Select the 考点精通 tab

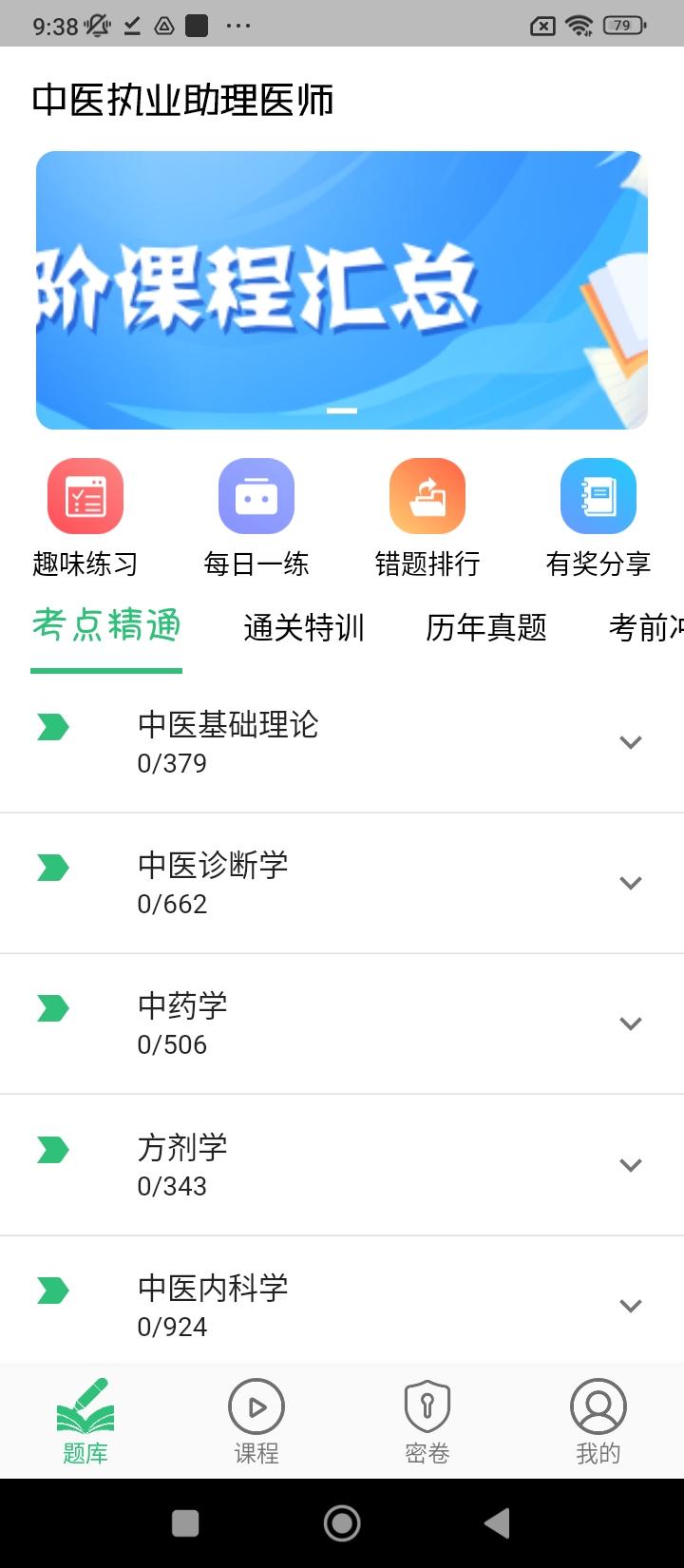tap(105, 626)
